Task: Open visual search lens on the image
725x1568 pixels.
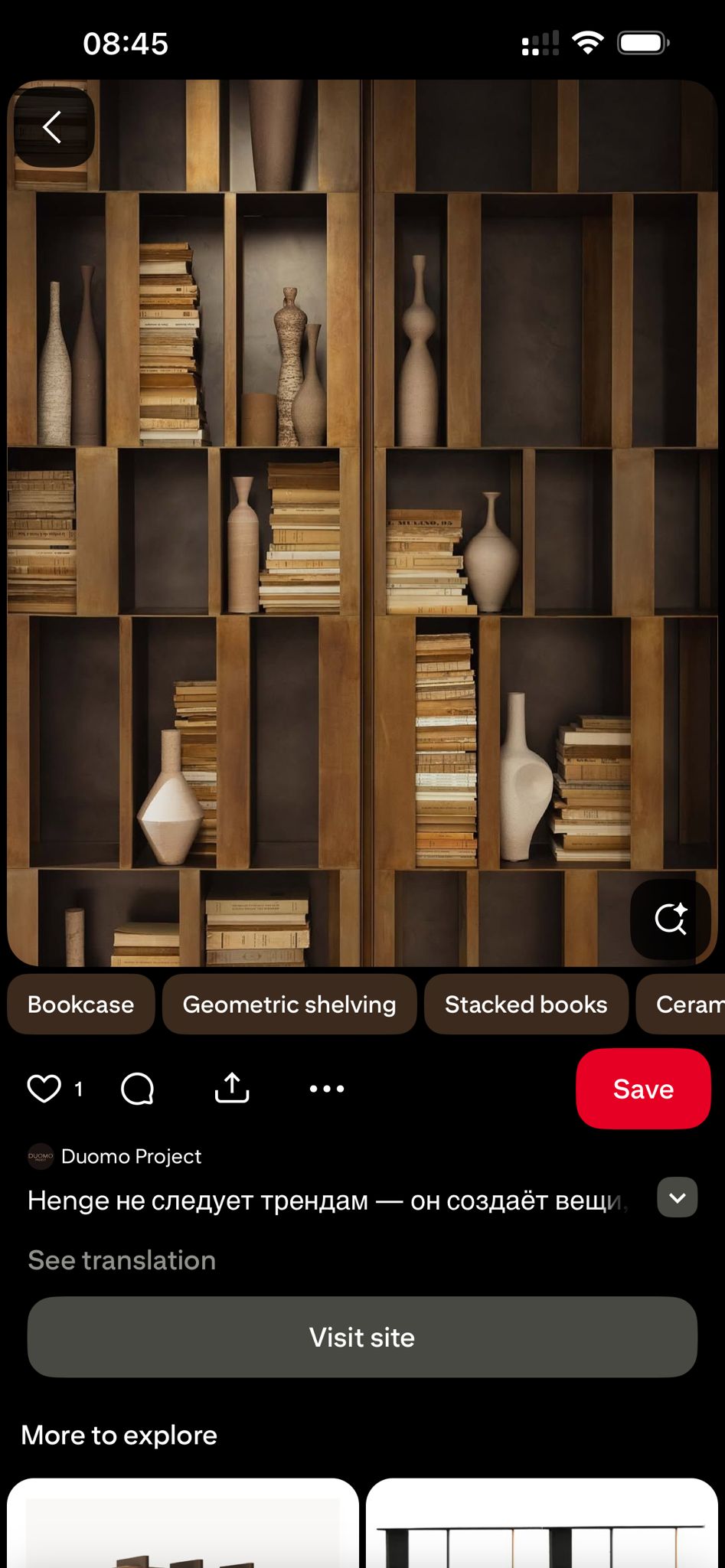Action: tap(671, 919)
